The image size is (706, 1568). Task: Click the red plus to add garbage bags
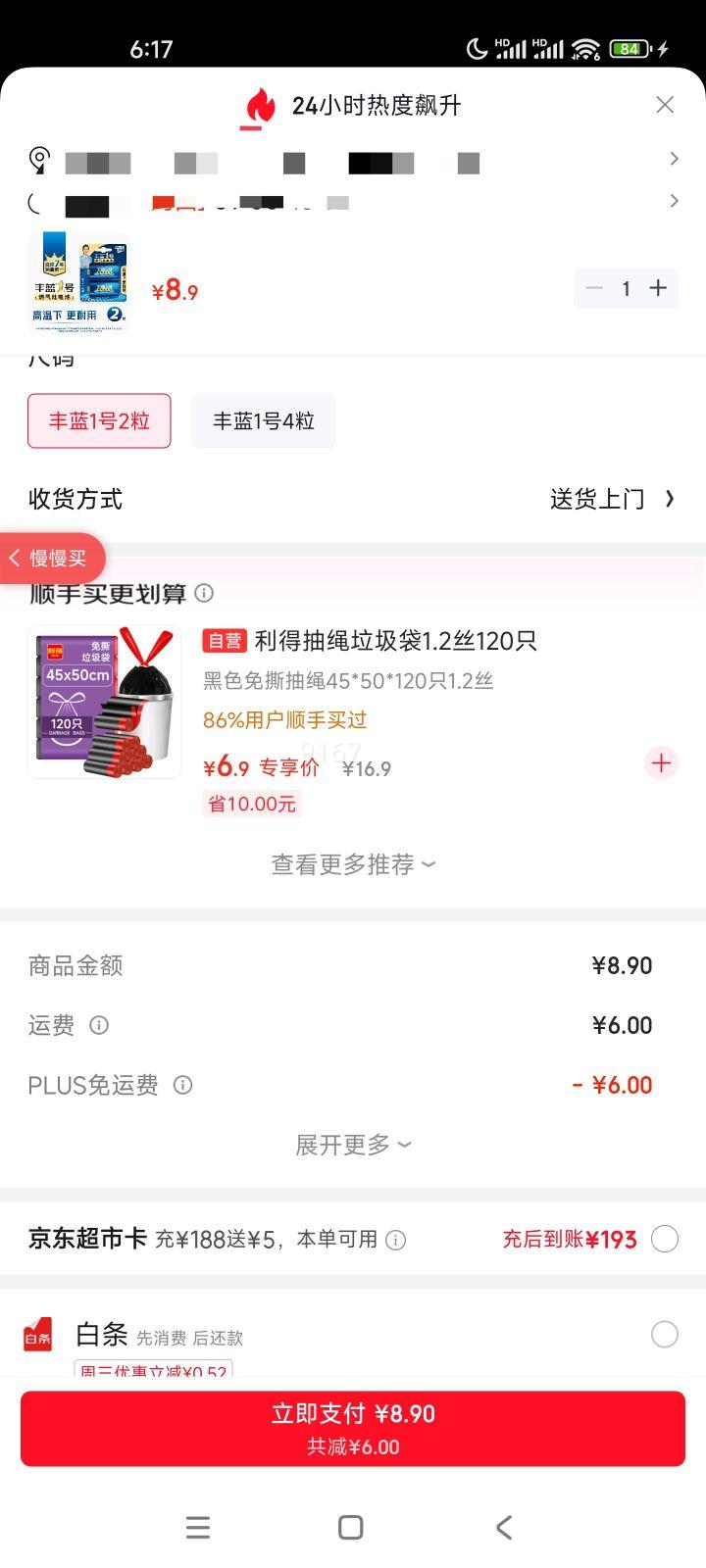point(661,762)
